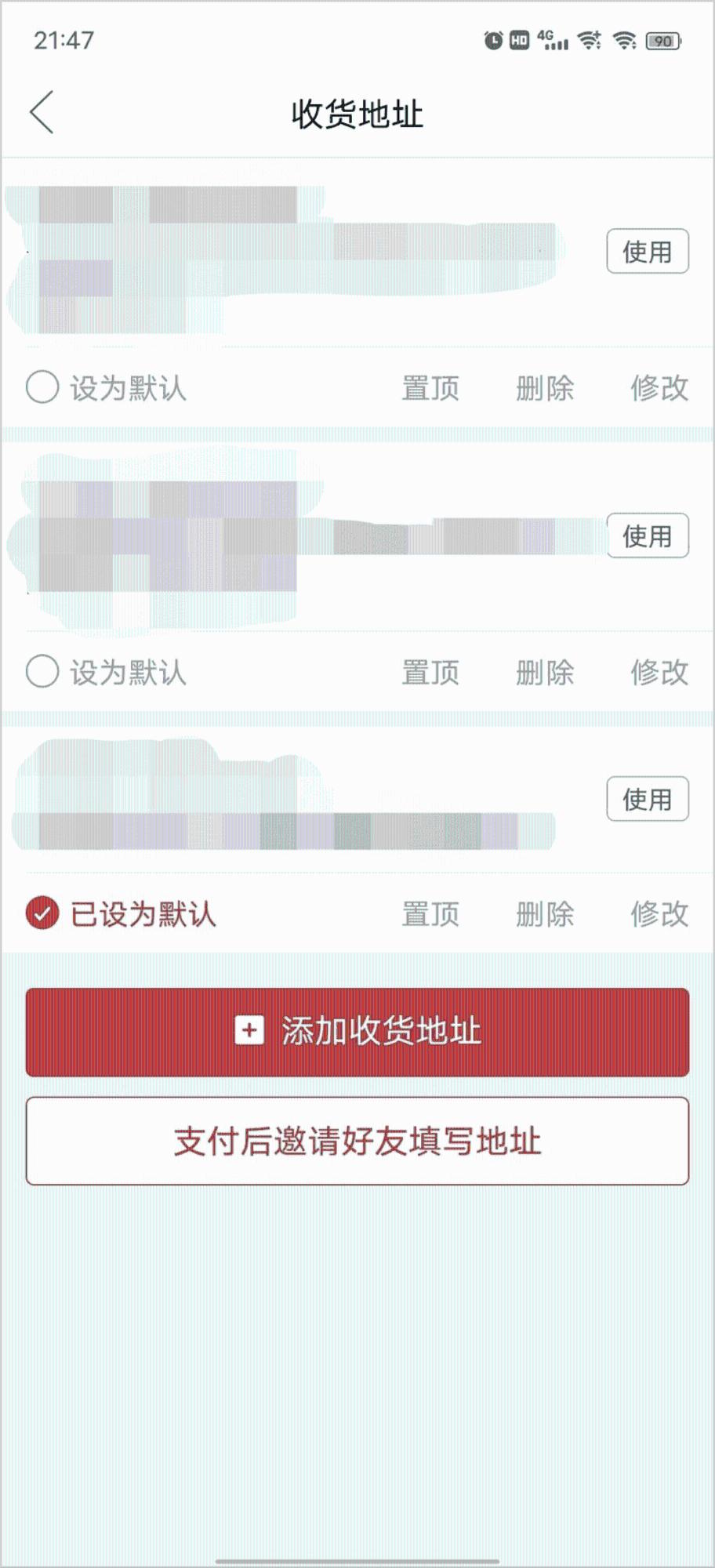
Task: Tap 置顶 under the first address
Action: pyautogui.click(x=430, y=388)
